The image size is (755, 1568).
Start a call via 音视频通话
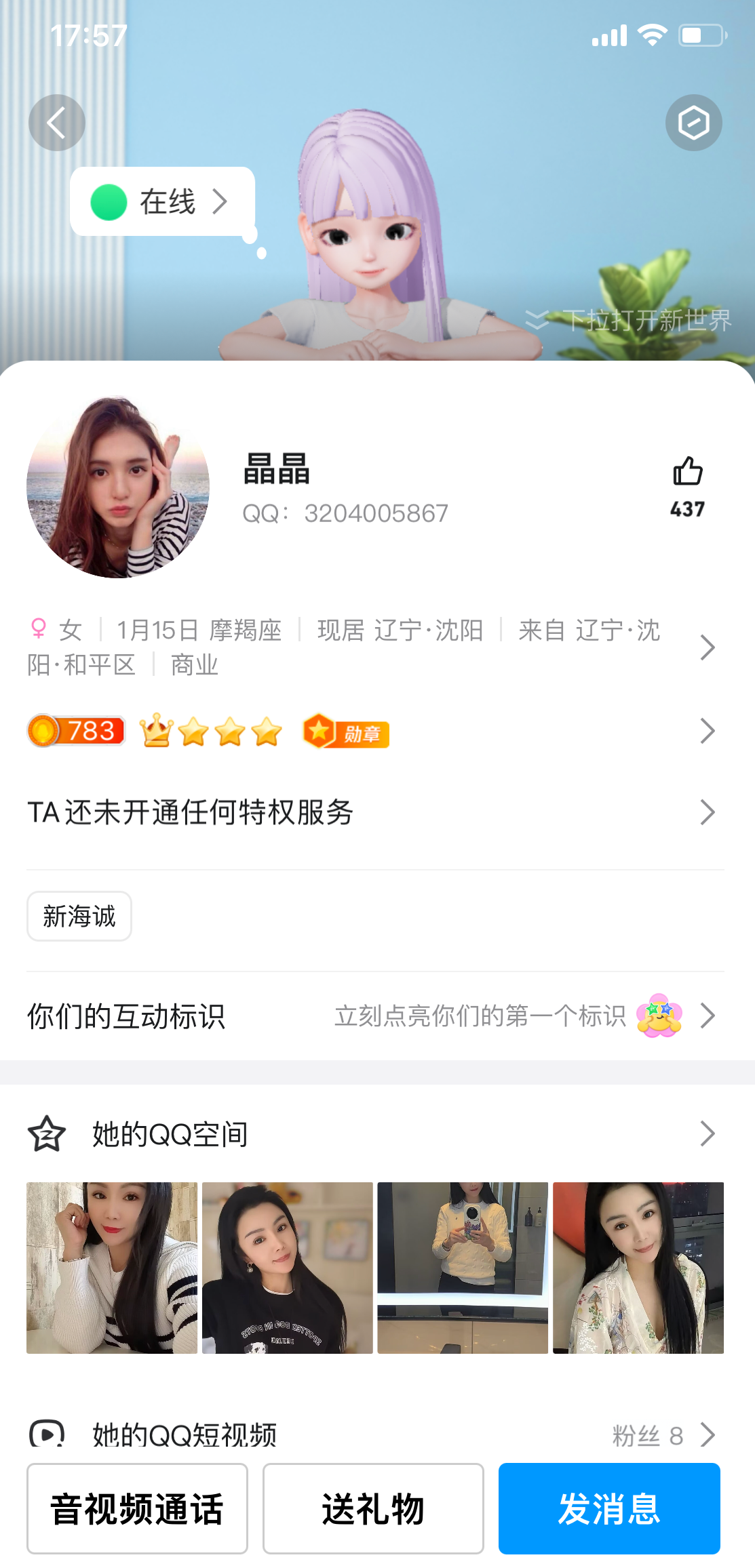coord(137,1508)
